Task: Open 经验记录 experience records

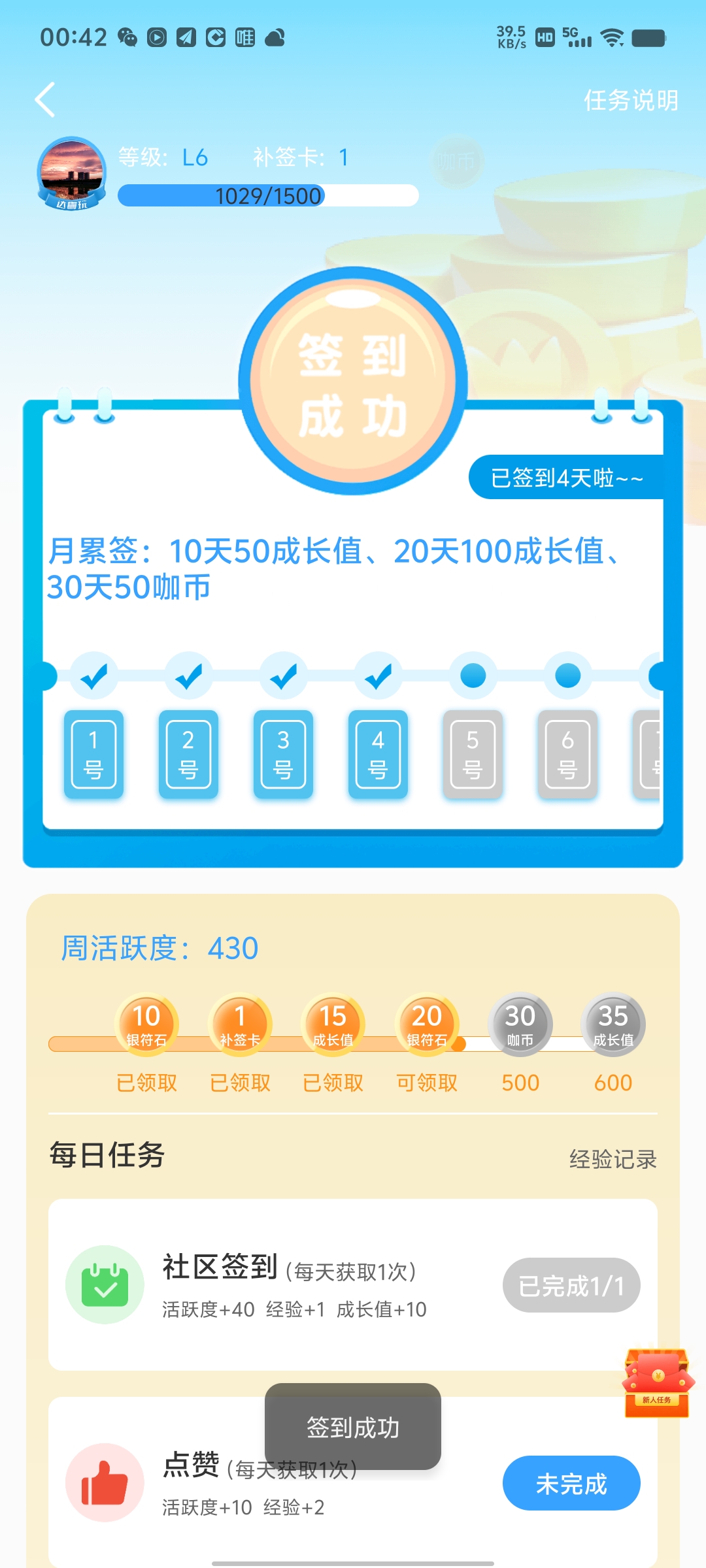Action: [x=613, y=1160]
